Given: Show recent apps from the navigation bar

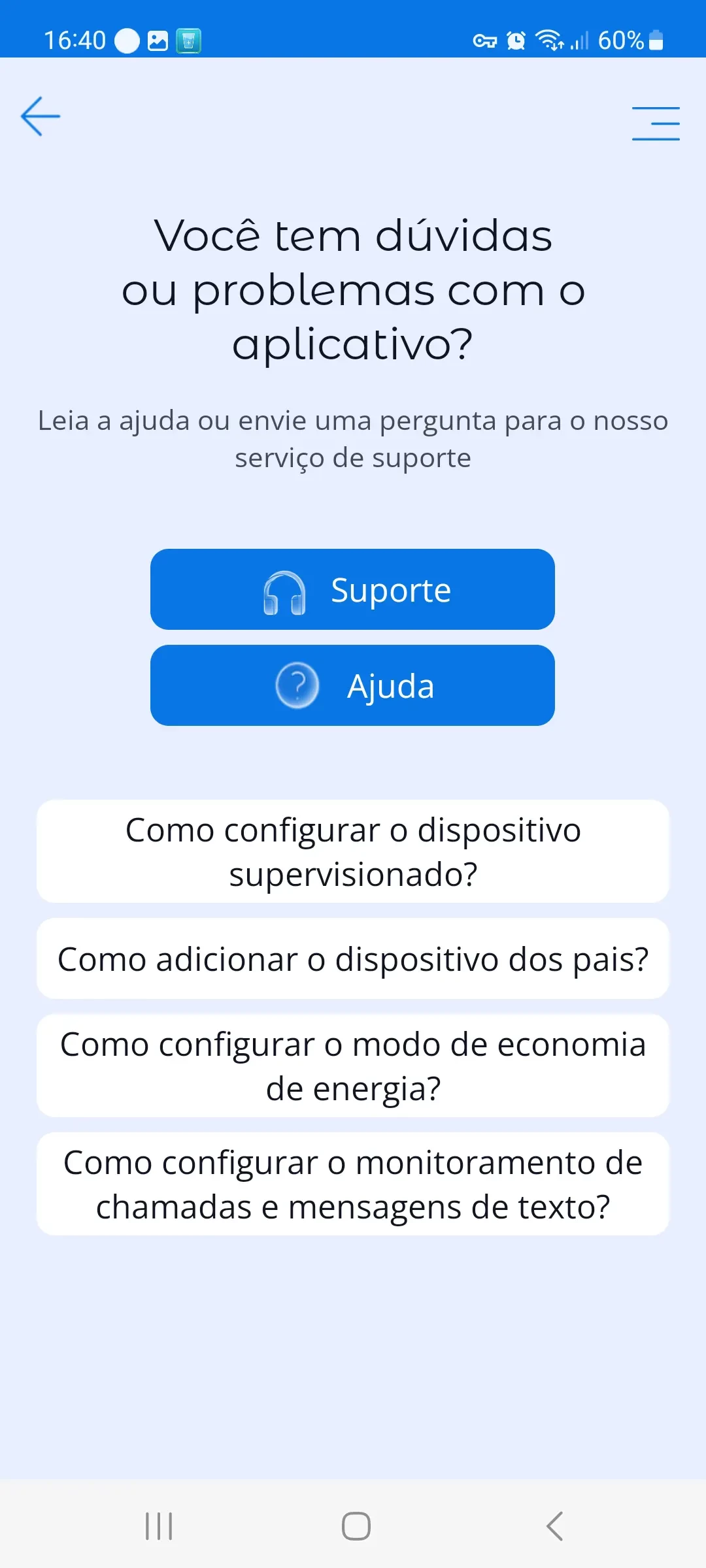Looking at the screenshot, I should point(159,1526).
